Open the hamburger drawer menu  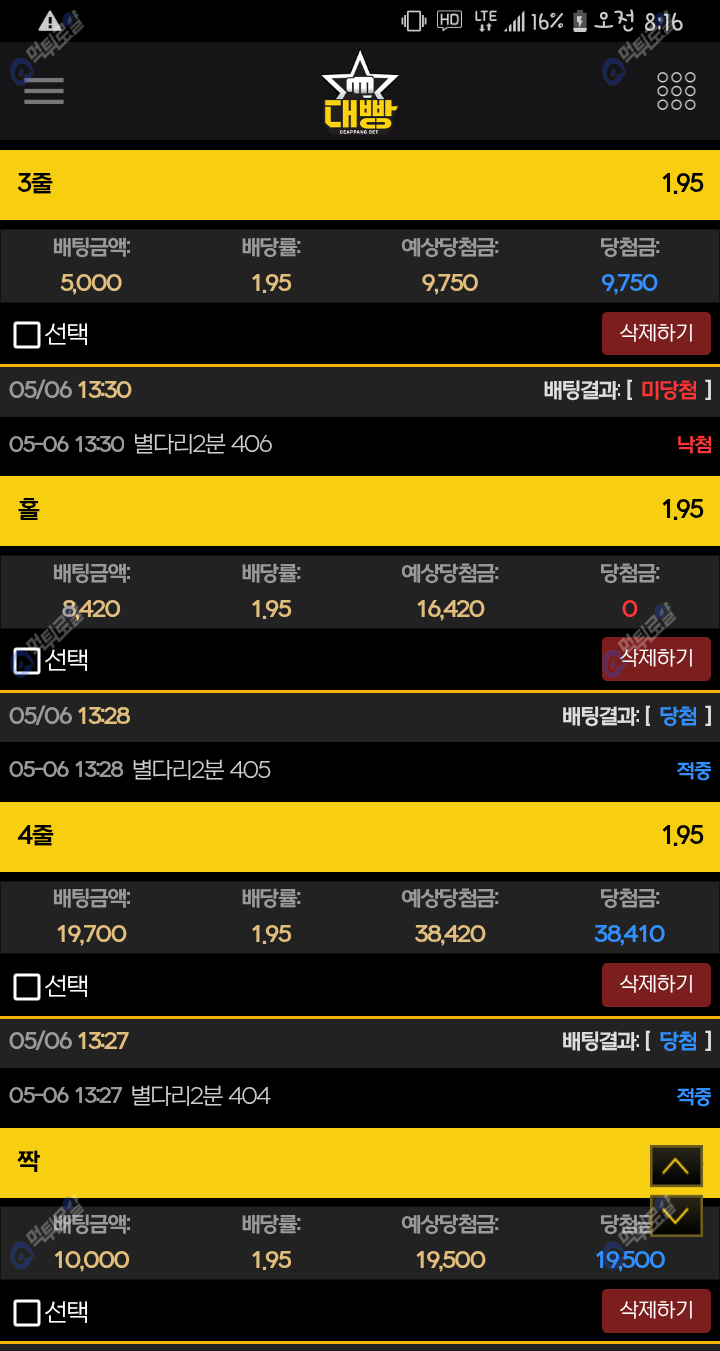tap(44, 91)
